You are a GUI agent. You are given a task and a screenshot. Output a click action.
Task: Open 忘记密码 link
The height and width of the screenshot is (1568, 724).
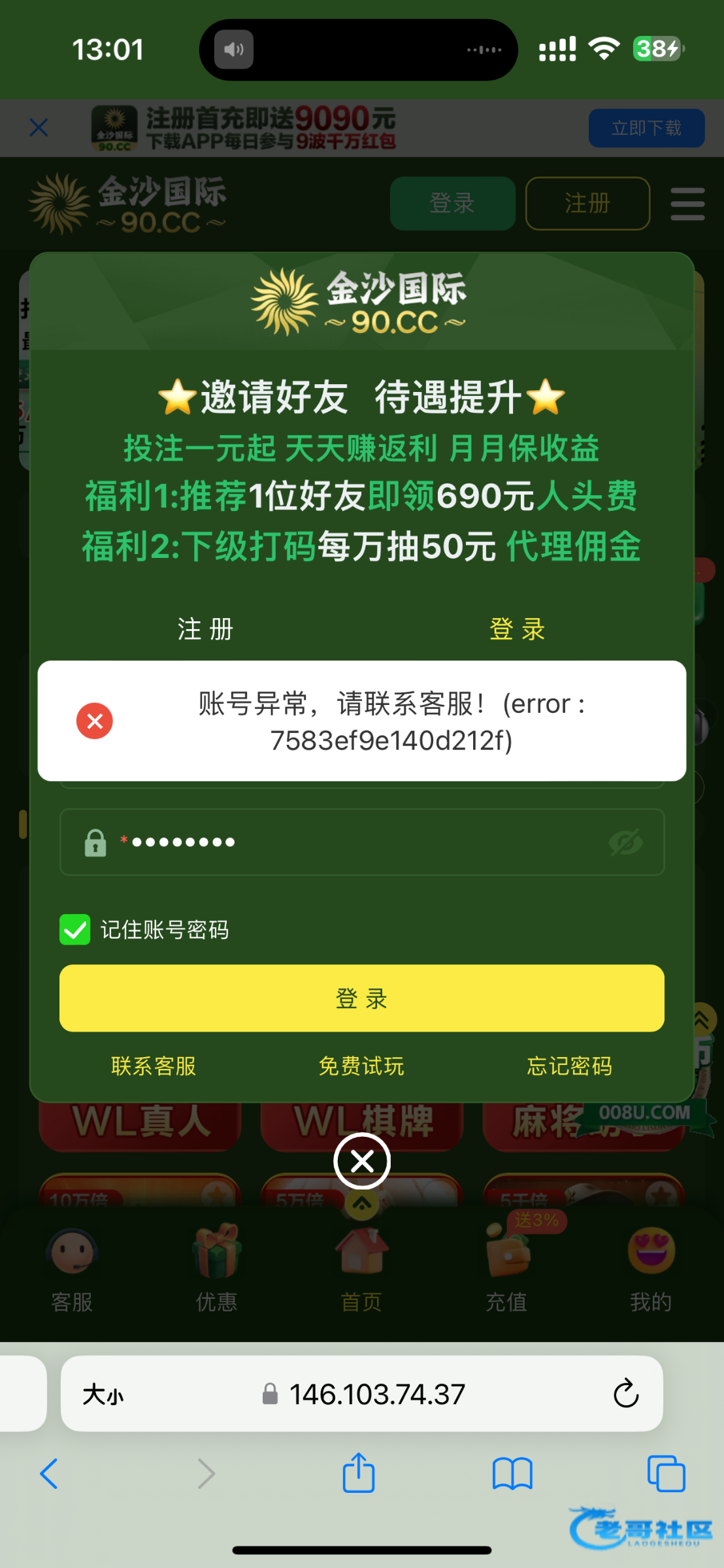point(569,1066)
